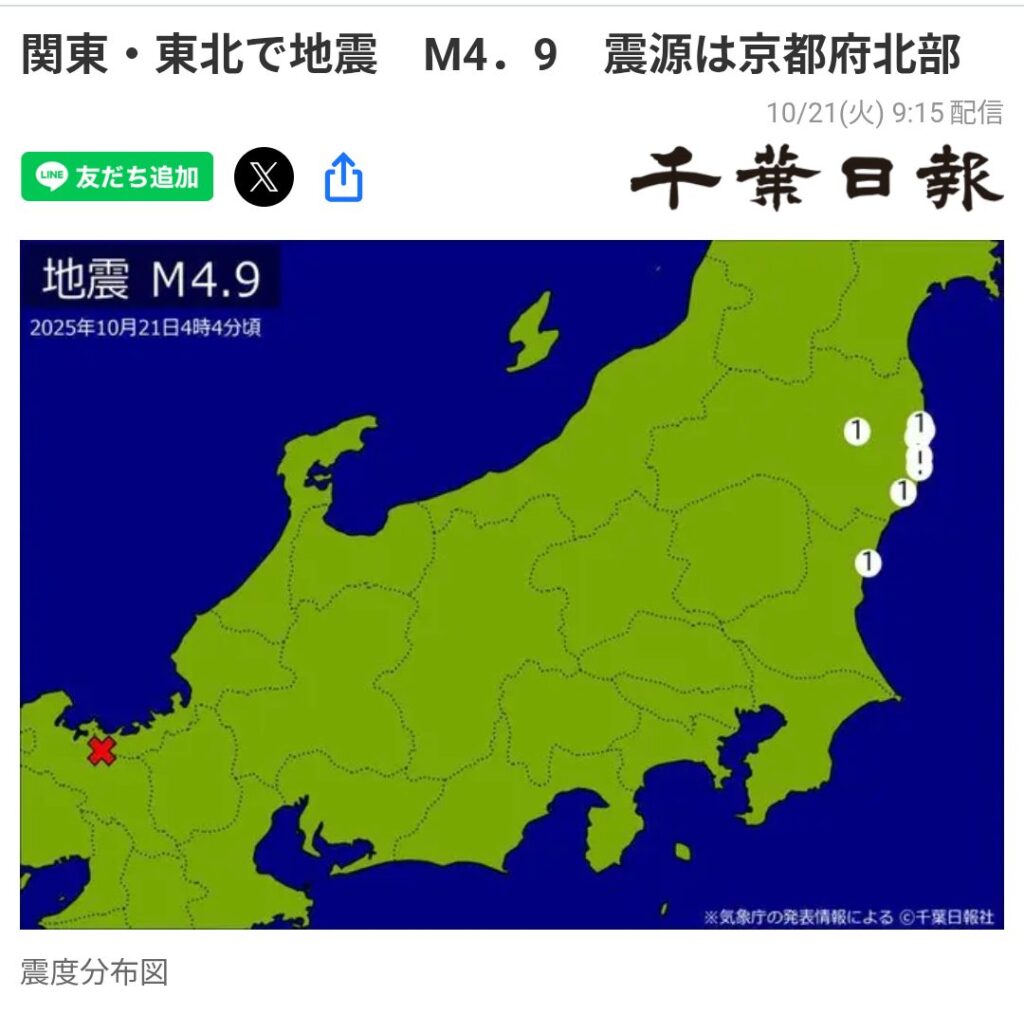Enlarge the earthquake intensity map image

point(512,584)
